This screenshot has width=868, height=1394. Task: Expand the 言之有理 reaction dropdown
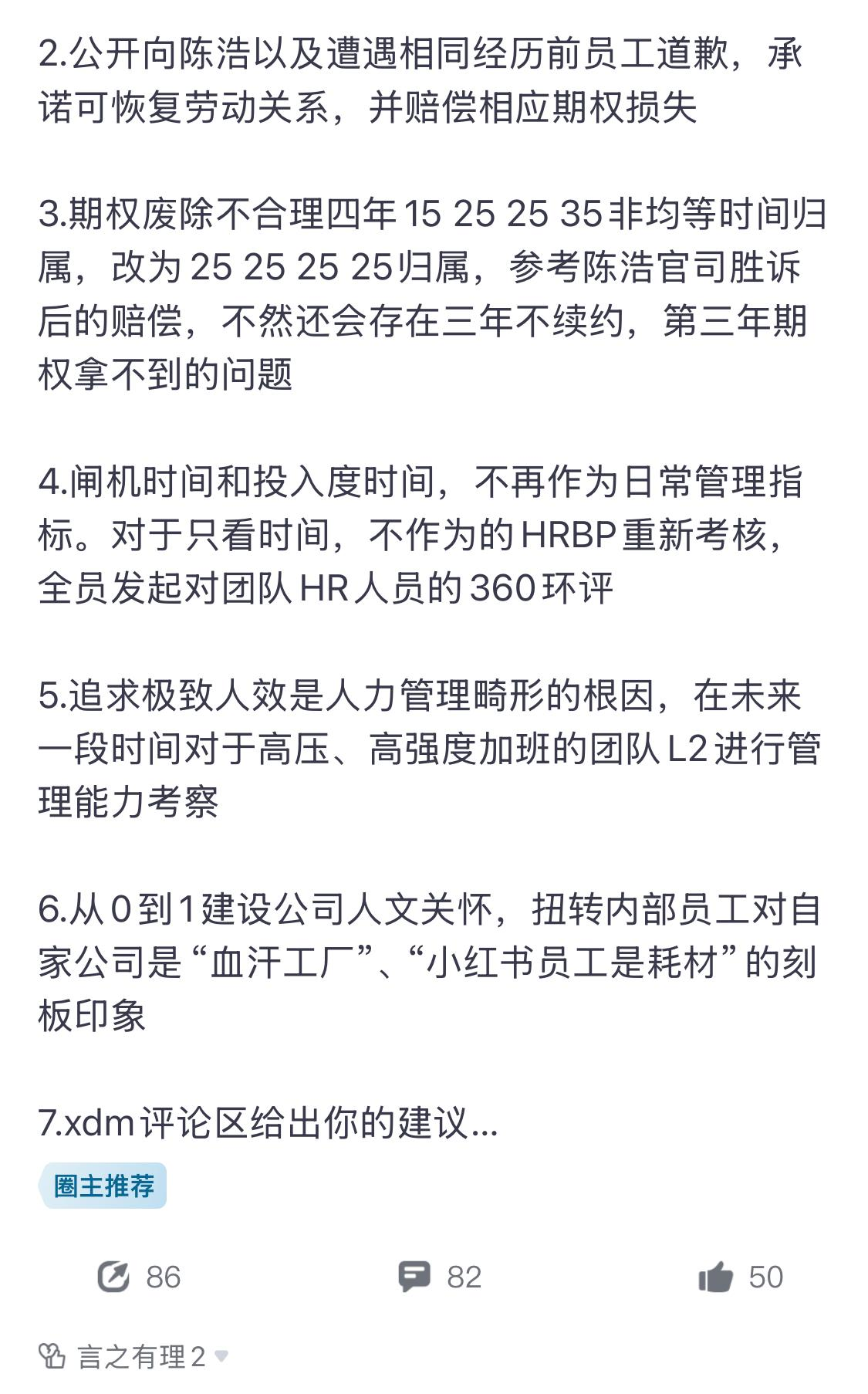[x=221, y=1355]
